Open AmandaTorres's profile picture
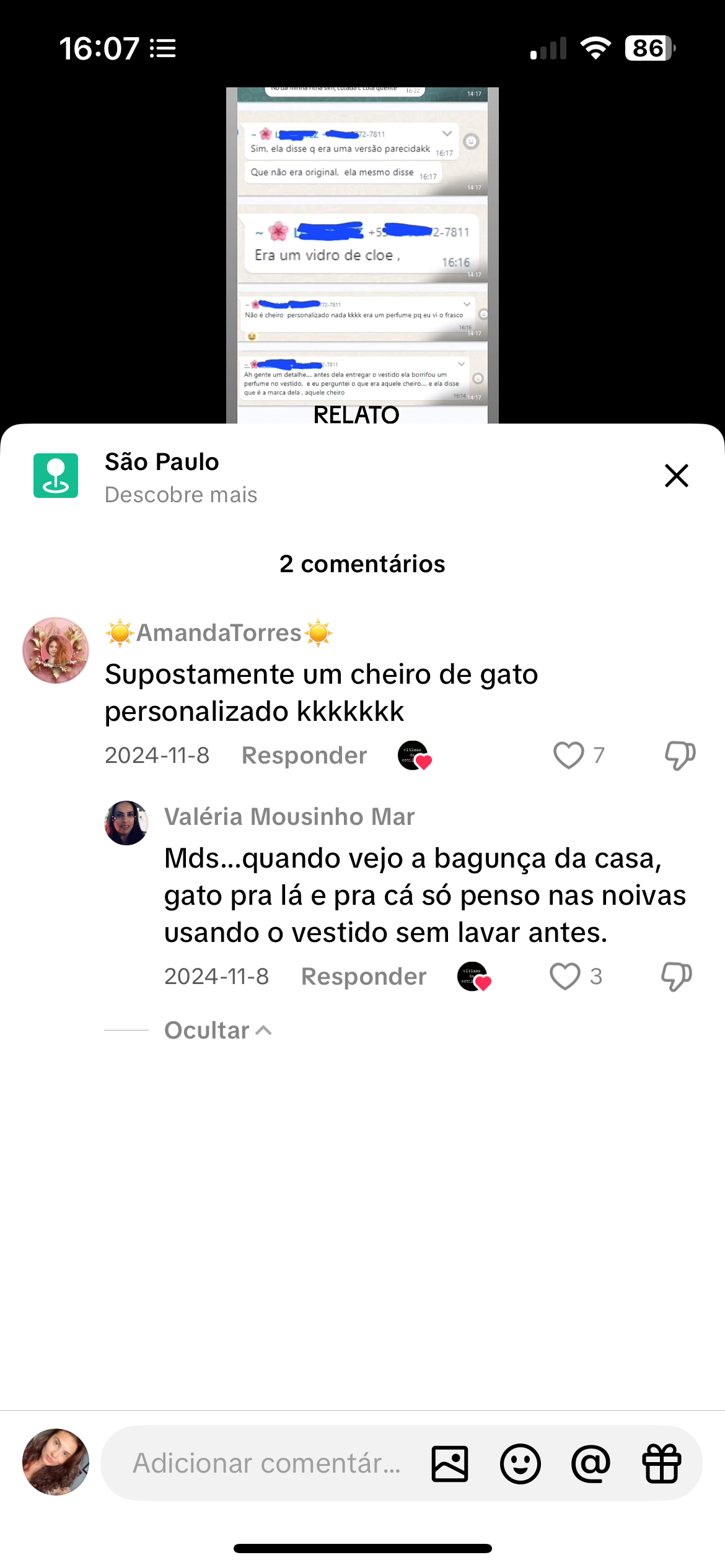This screenshot has height=1568, width=725. point(56,650)
